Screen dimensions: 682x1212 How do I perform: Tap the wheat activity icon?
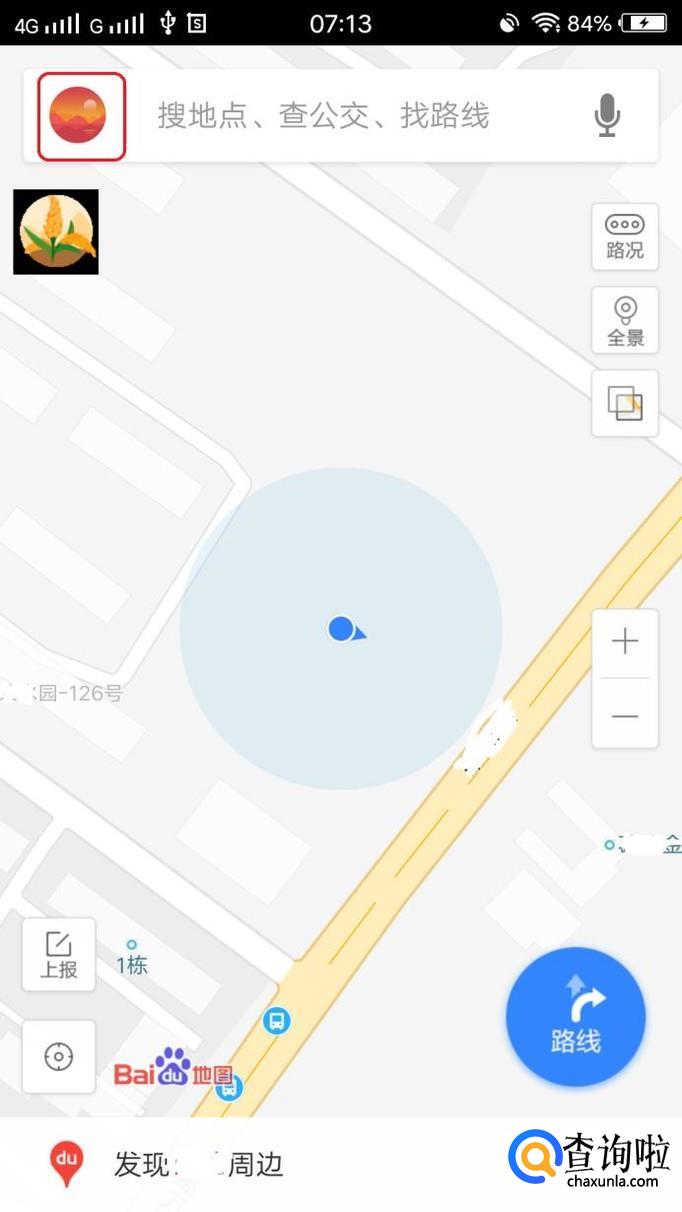click(56, 232)
